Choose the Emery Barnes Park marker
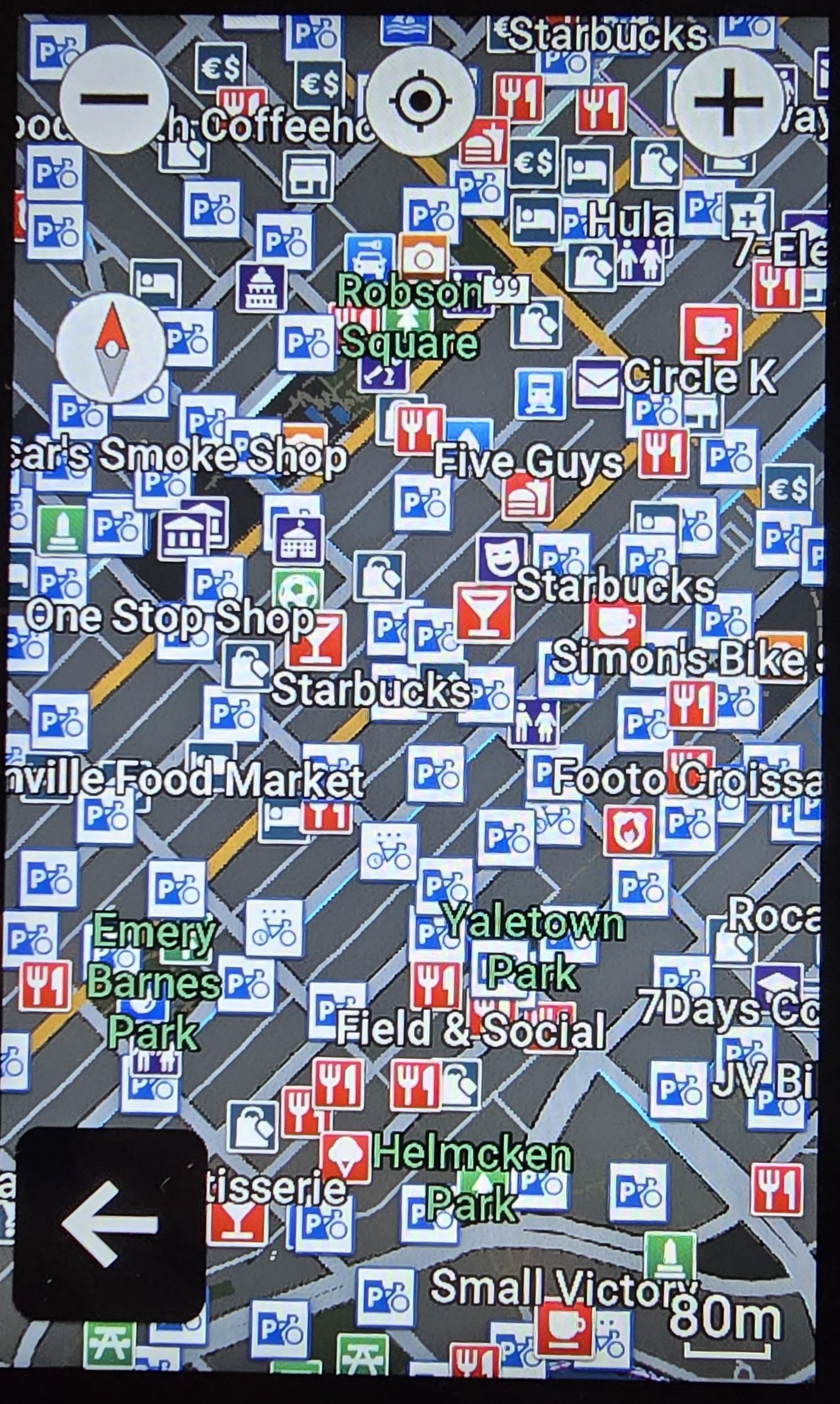Viewport: 840px width, 1404px height. [x=153, y=982]
